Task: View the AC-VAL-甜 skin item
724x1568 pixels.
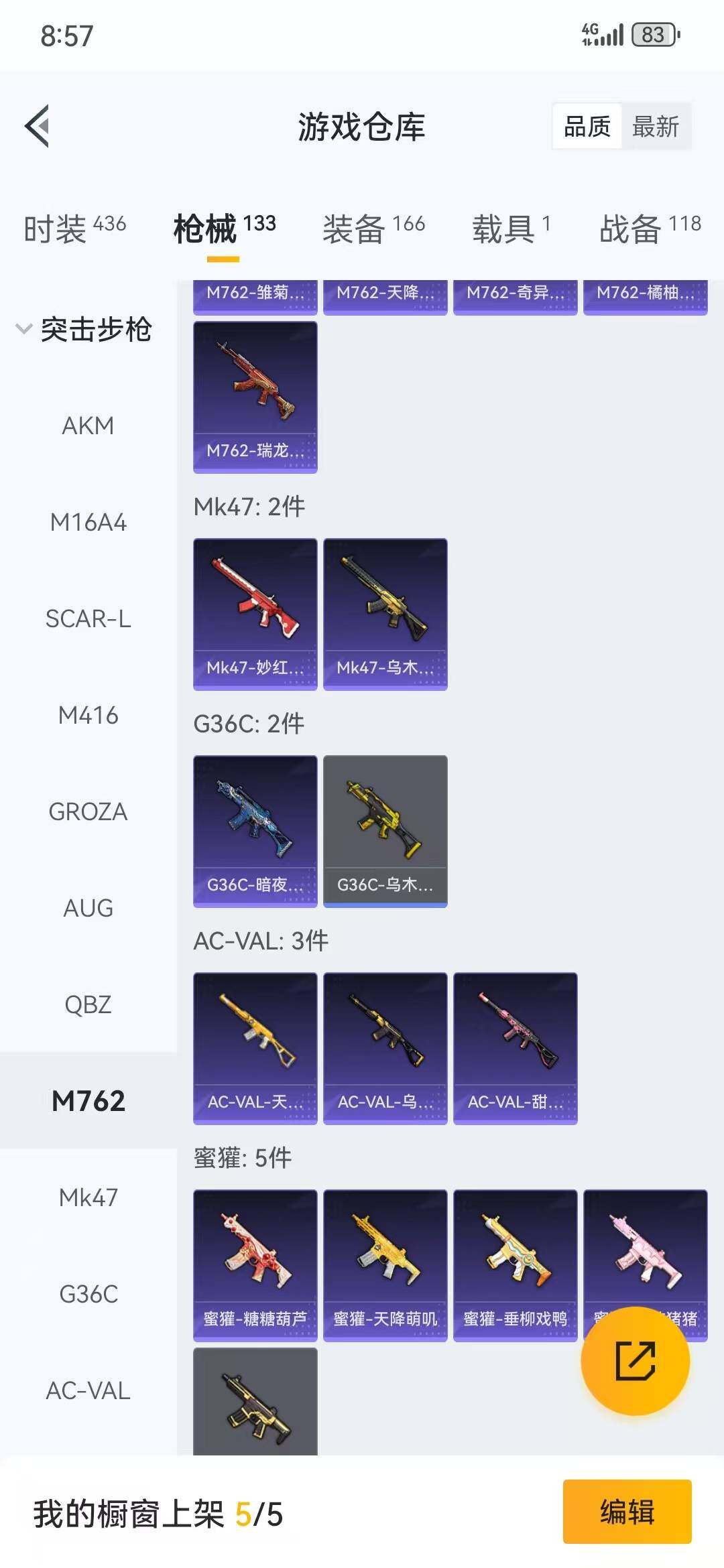Action: coord(515,1048)
